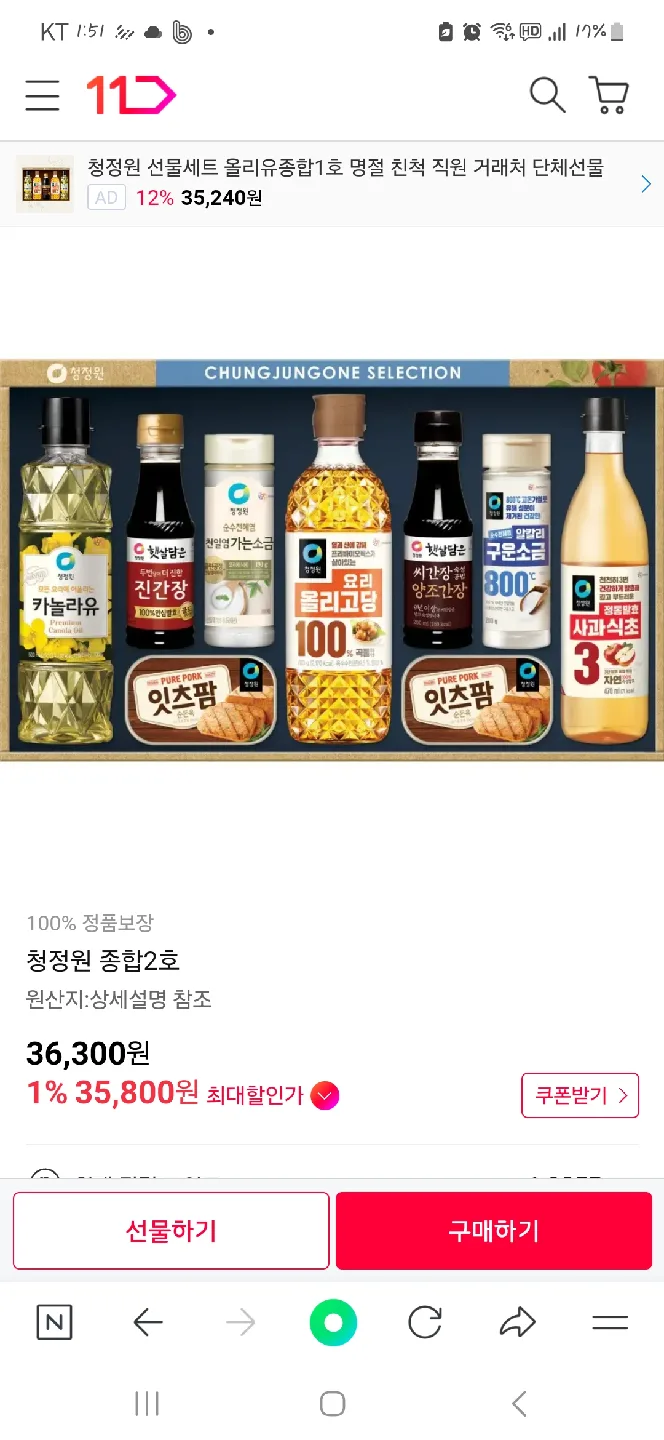The height and width of the screenshot is (1440, 664).
Task: Share this page
Action: 517,1323
